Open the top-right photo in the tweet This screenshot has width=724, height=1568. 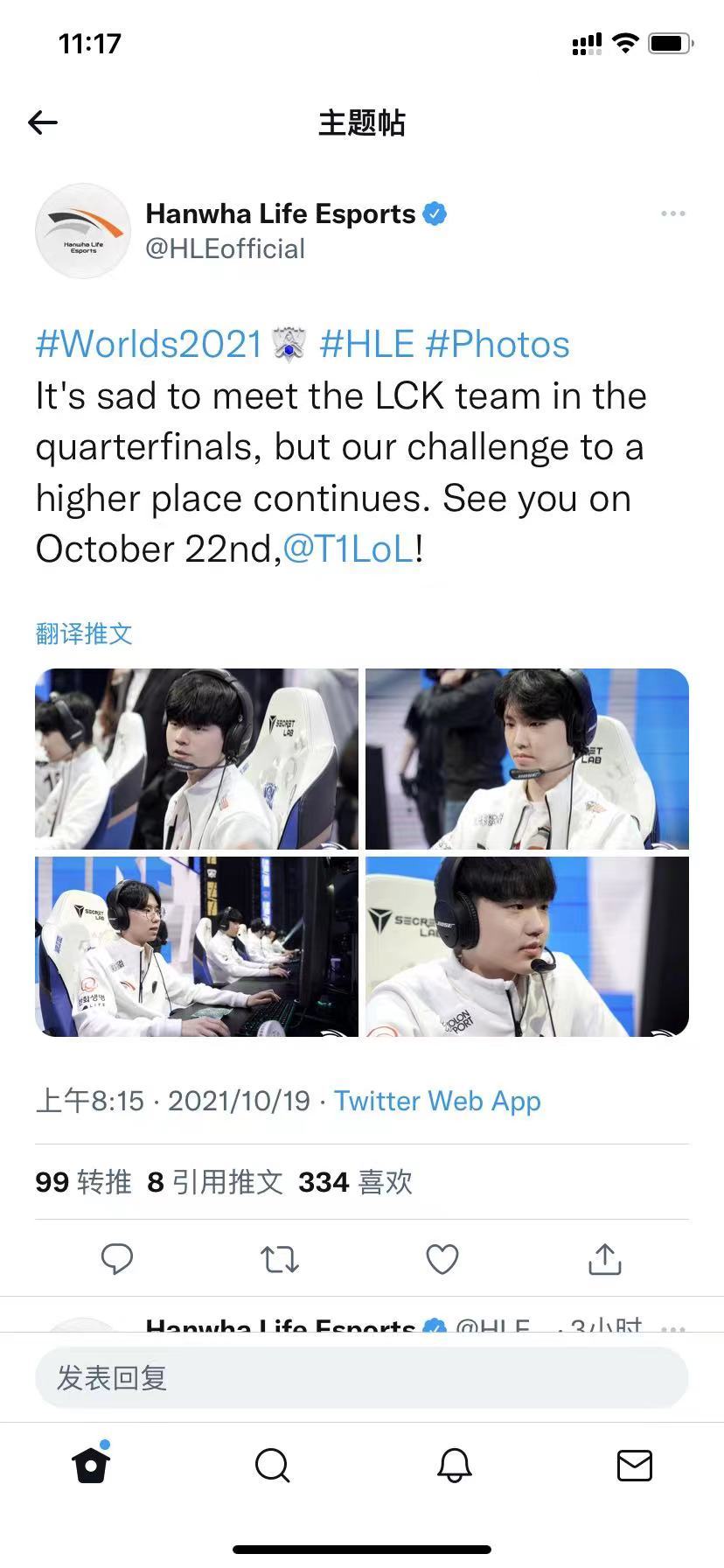[527, 759]
